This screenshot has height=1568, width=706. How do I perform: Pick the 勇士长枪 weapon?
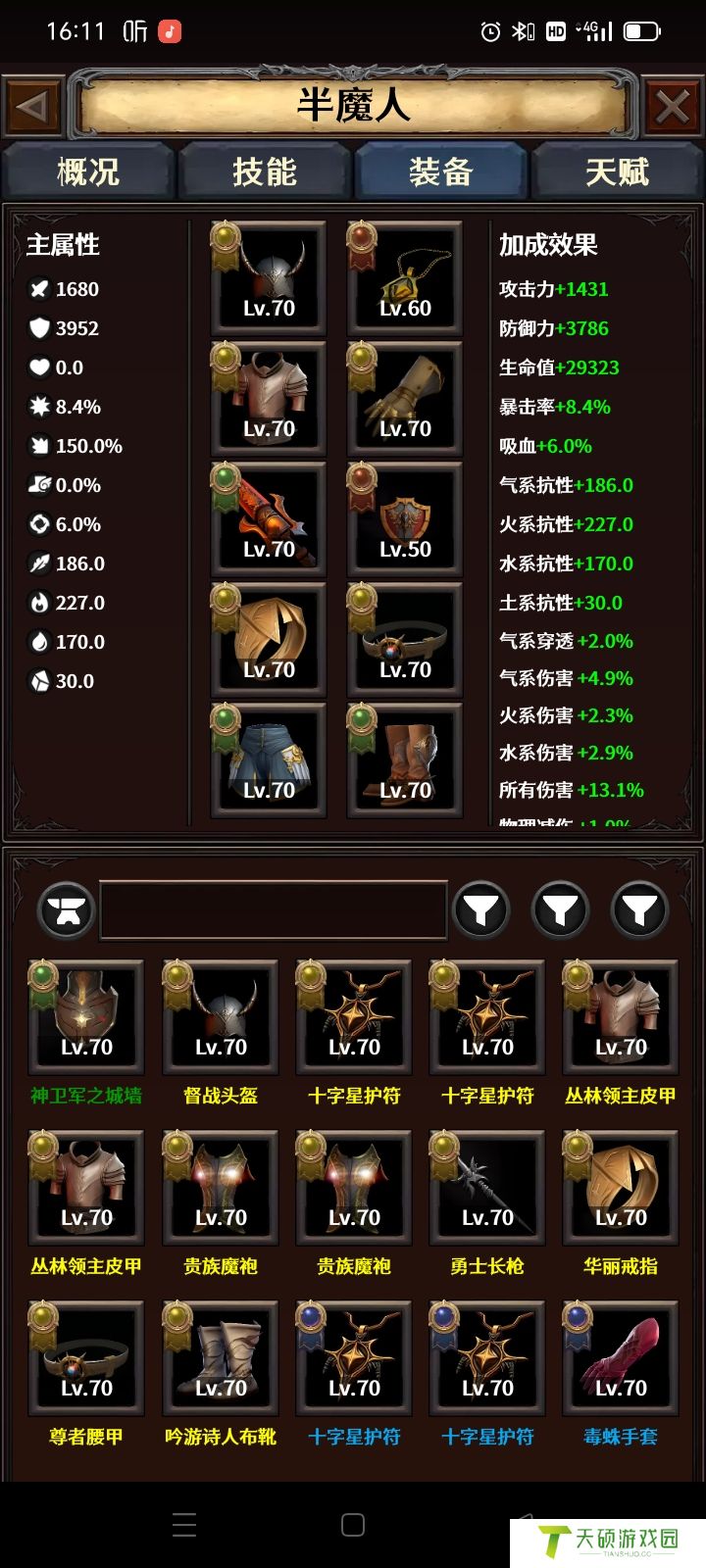tap(487, 1188)
